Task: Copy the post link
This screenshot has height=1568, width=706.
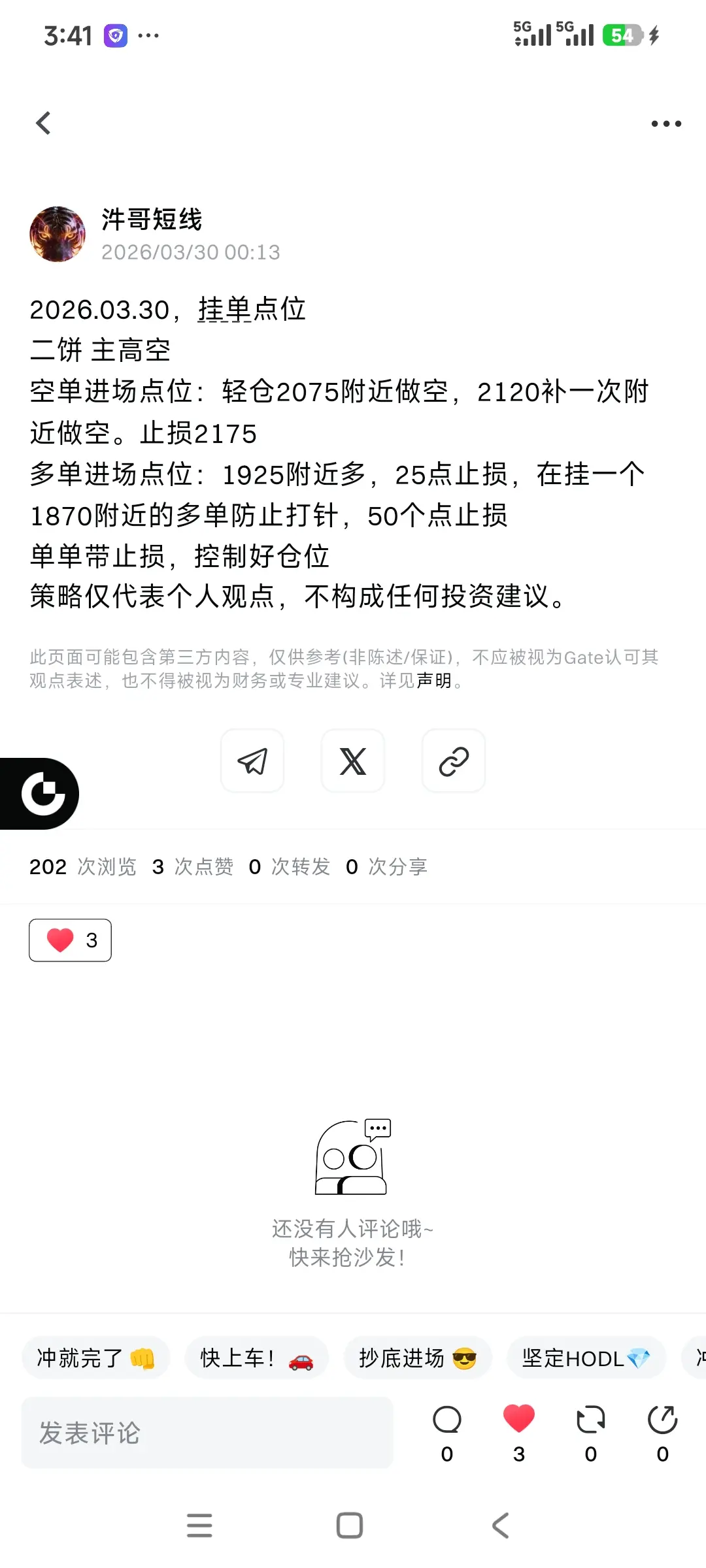Action: (x=454, y=760)
